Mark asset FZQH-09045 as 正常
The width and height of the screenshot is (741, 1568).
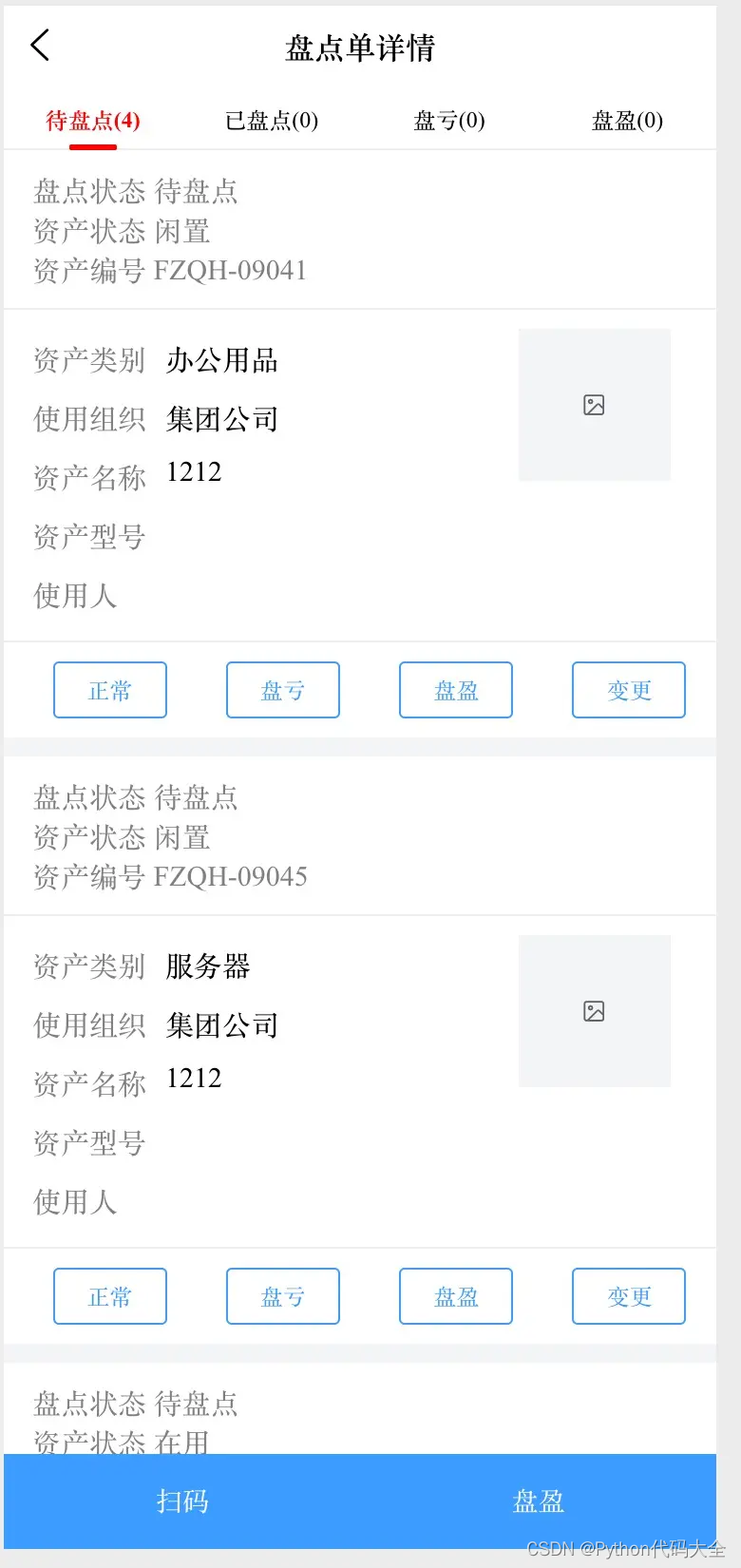coord(110,1296)
